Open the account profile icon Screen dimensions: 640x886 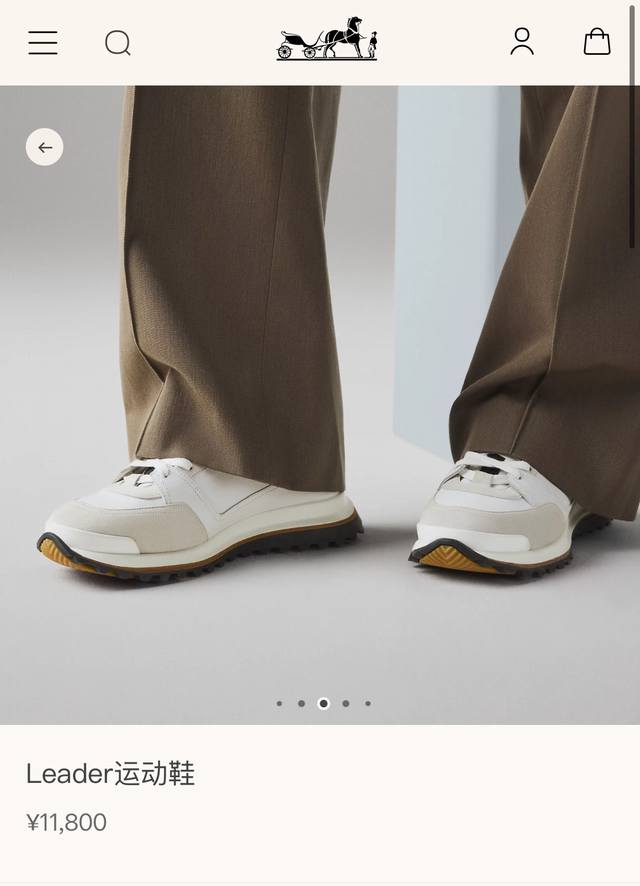[x=522, y=42]
